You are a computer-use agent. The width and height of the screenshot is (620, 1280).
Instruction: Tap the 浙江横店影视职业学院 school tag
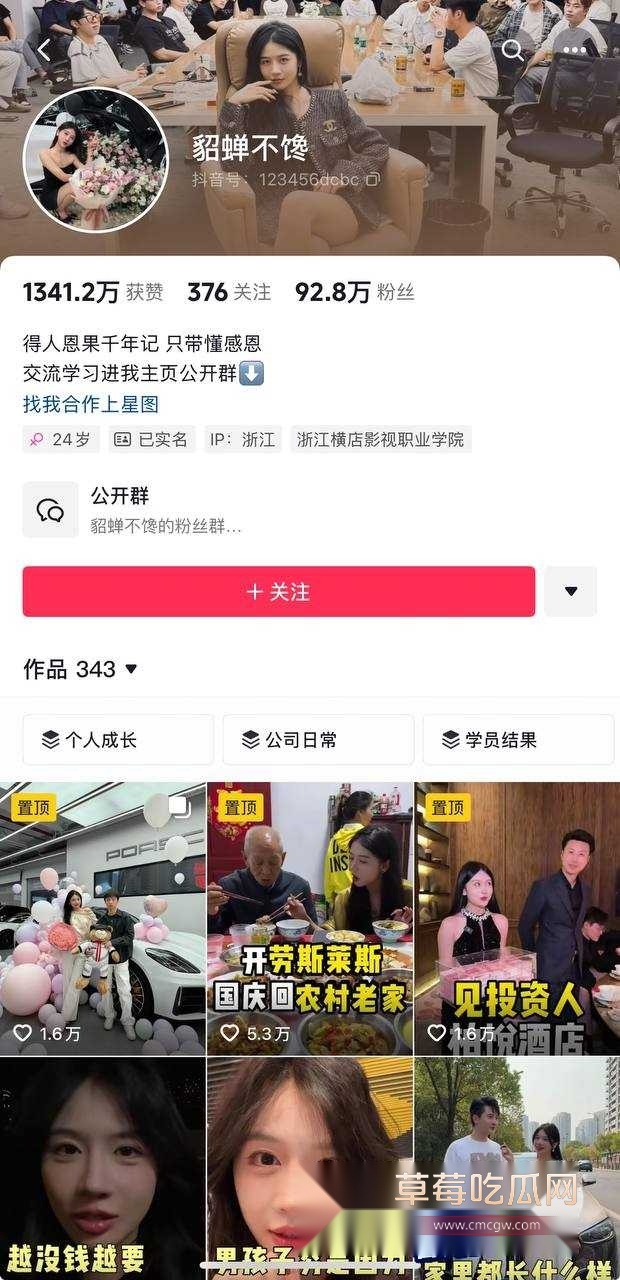tap(380, 439)
